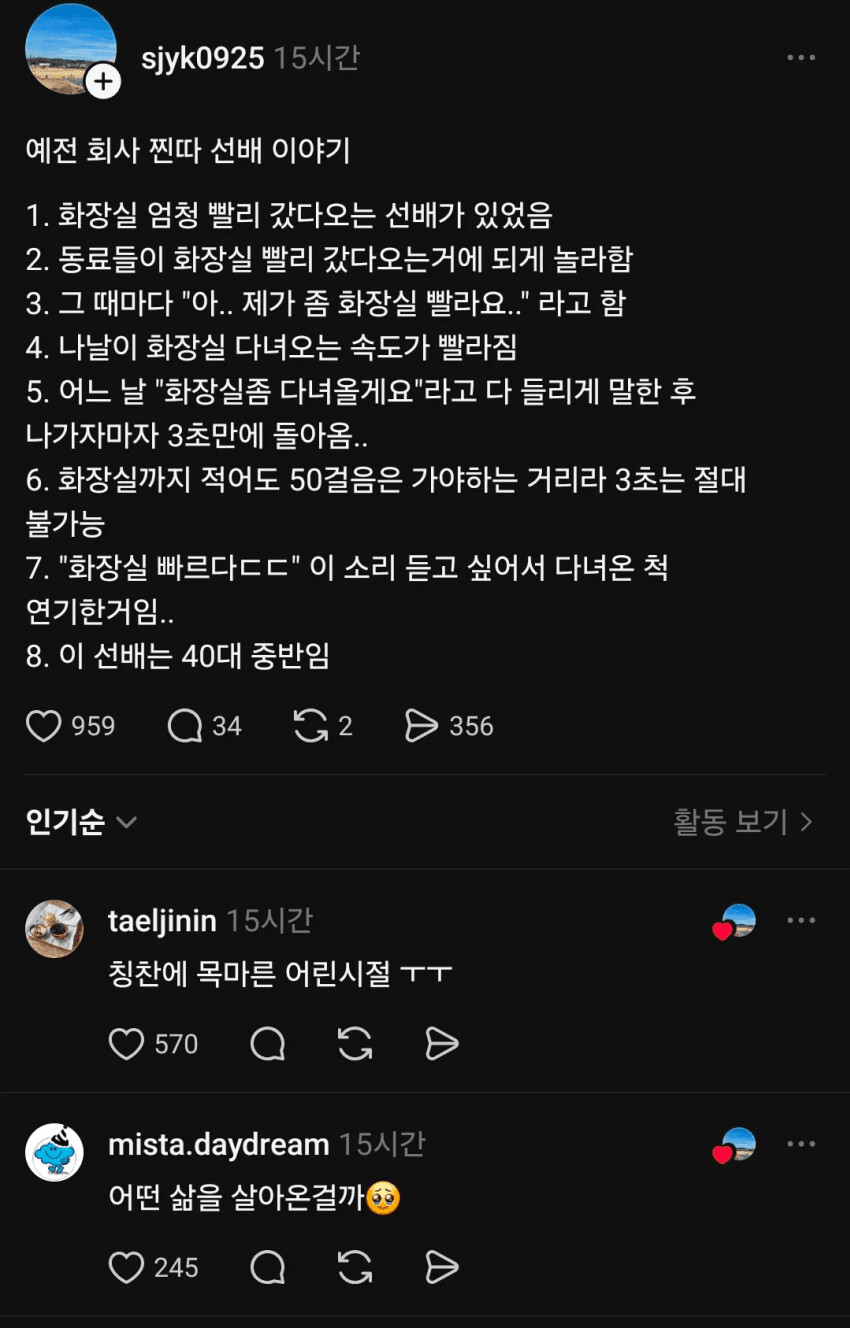850x1328 pixels.
Task: Open 활동 보기 link
Action: [x=744, y=822]
